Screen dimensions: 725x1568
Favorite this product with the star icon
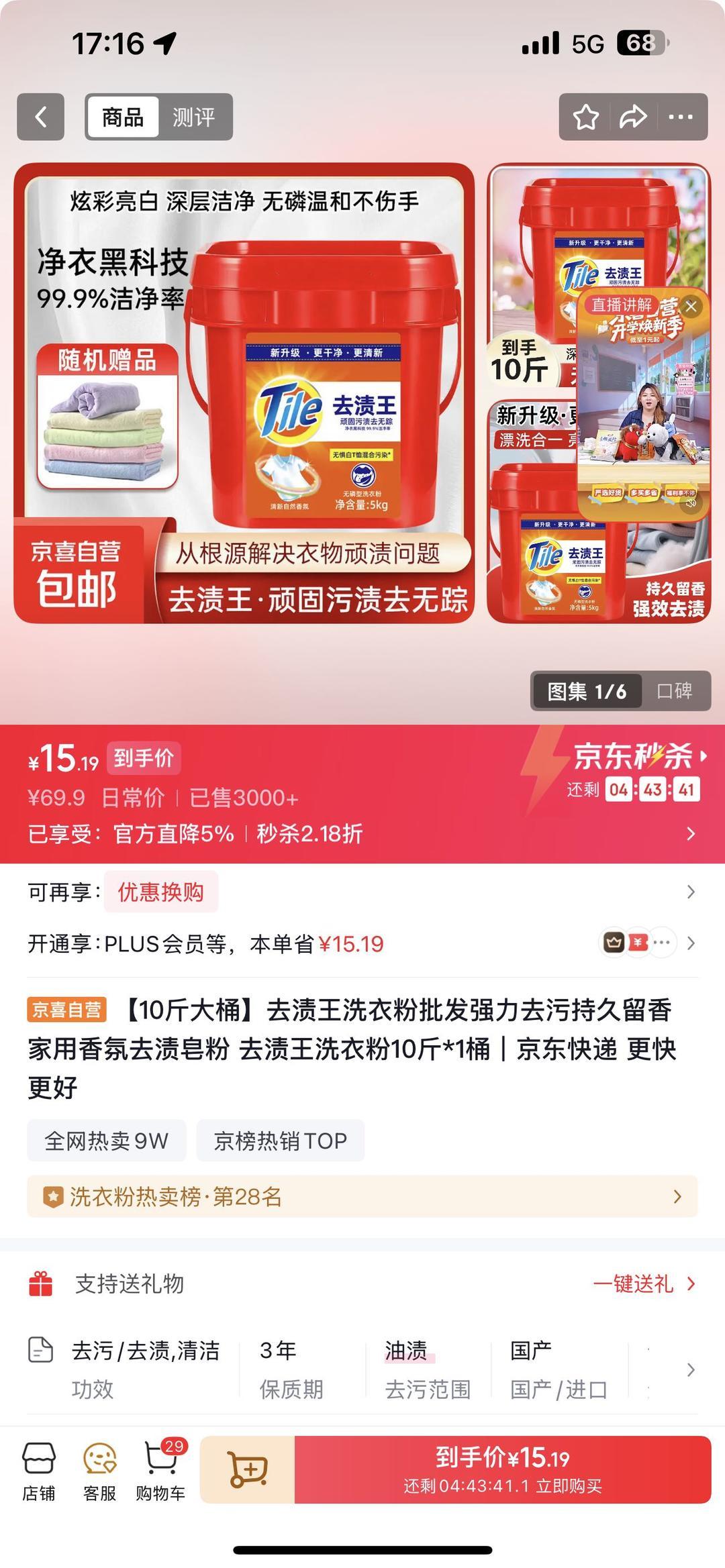coord(585,117)
